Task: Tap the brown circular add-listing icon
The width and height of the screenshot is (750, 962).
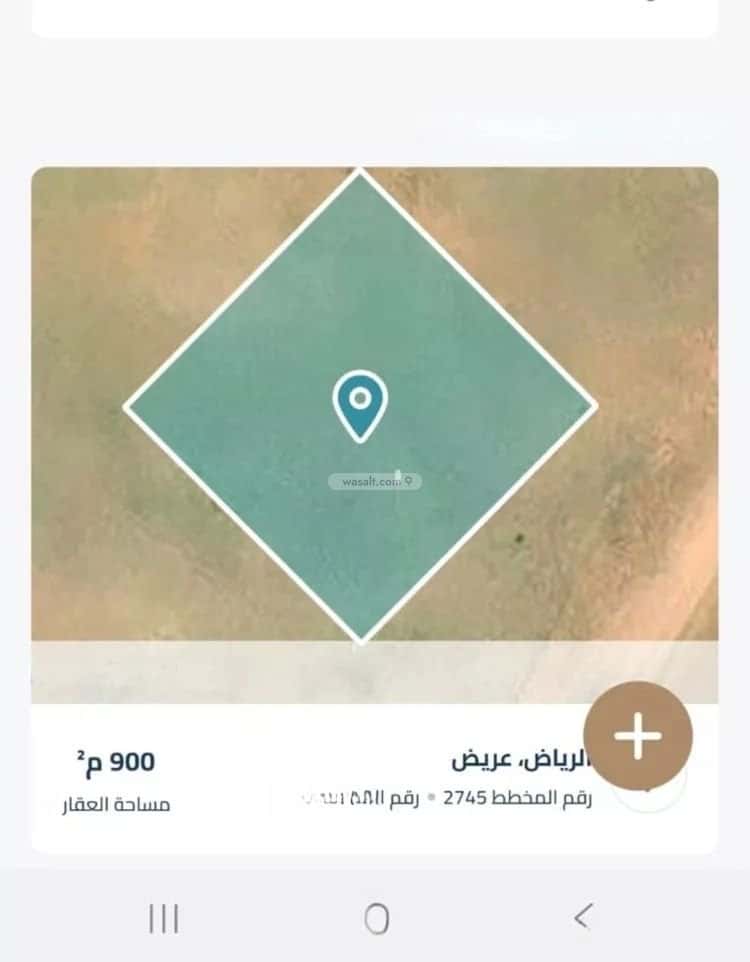Action: pos(638,735)
